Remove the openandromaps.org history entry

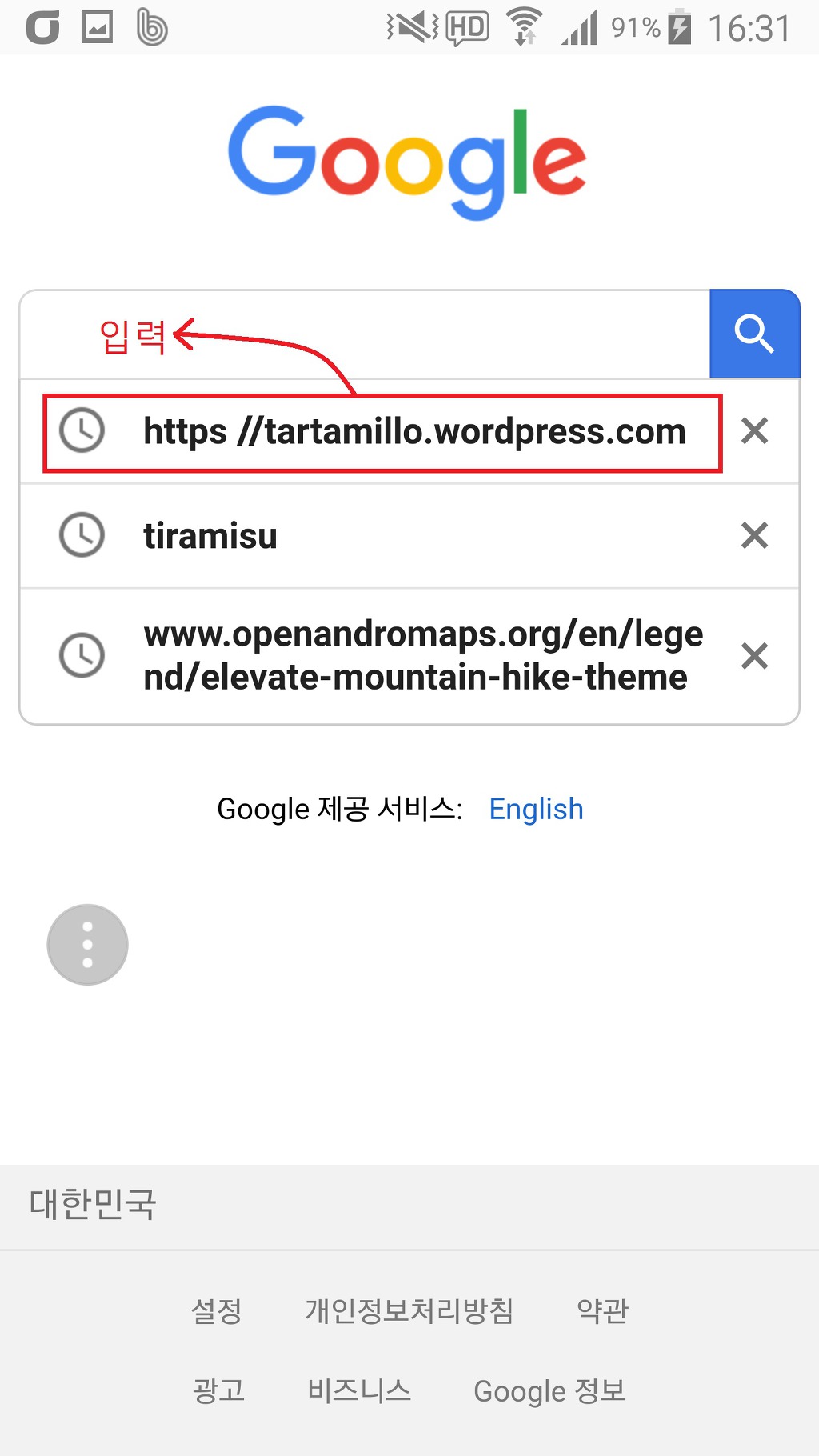click(754, 656)
